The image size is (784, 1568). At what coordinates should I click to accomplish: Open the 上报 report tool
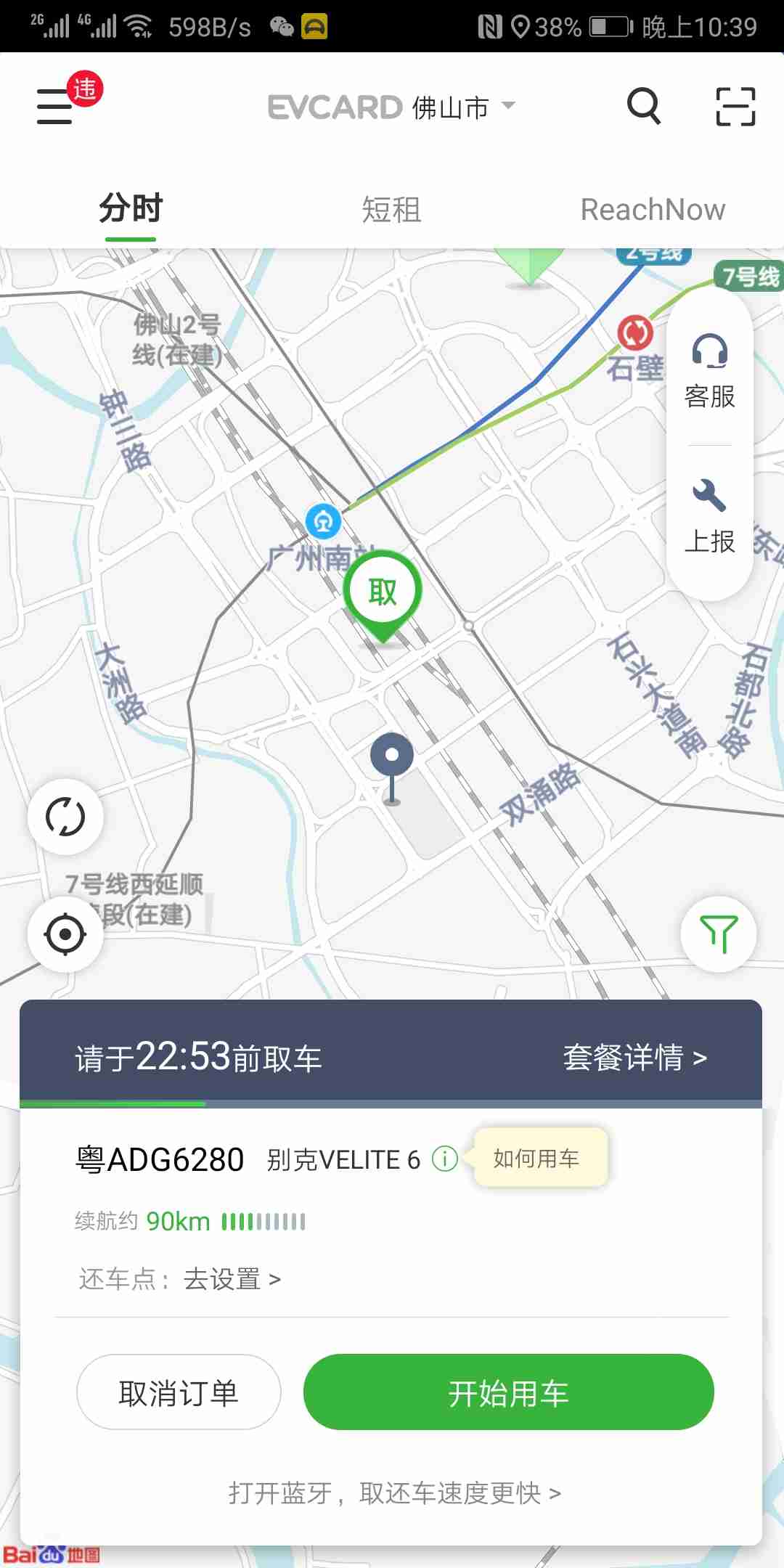(x=709, y=517)
